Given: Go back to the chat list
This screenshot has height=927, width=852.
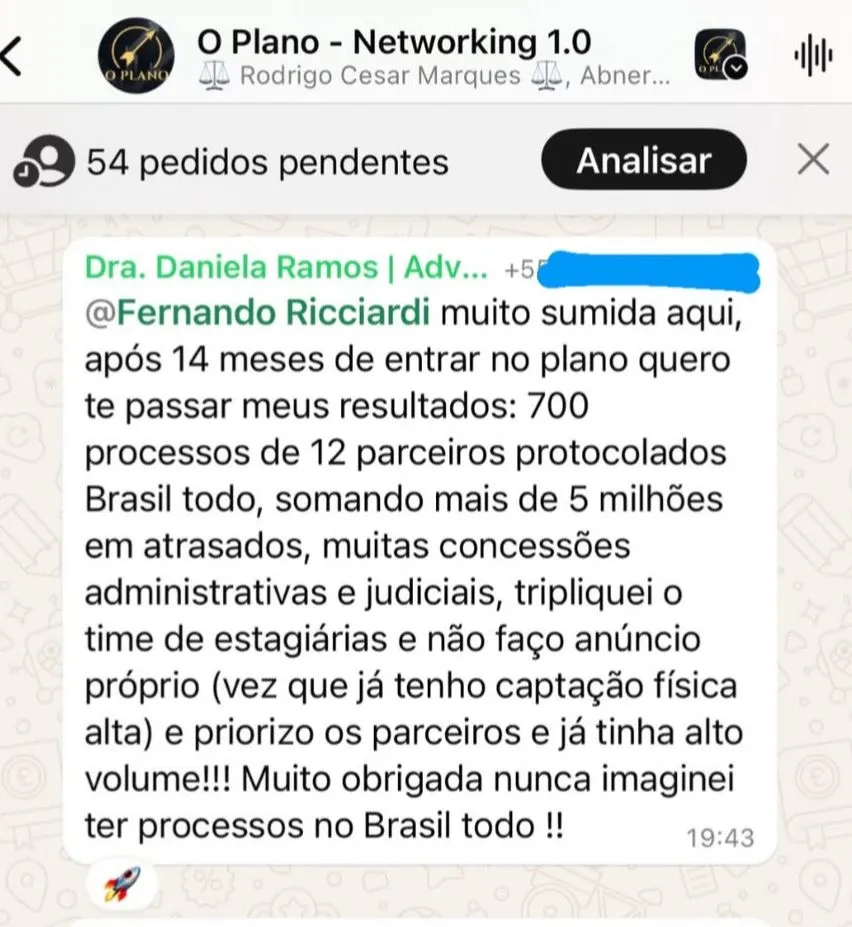Looking at the screenshot, I should pos(12,58).
